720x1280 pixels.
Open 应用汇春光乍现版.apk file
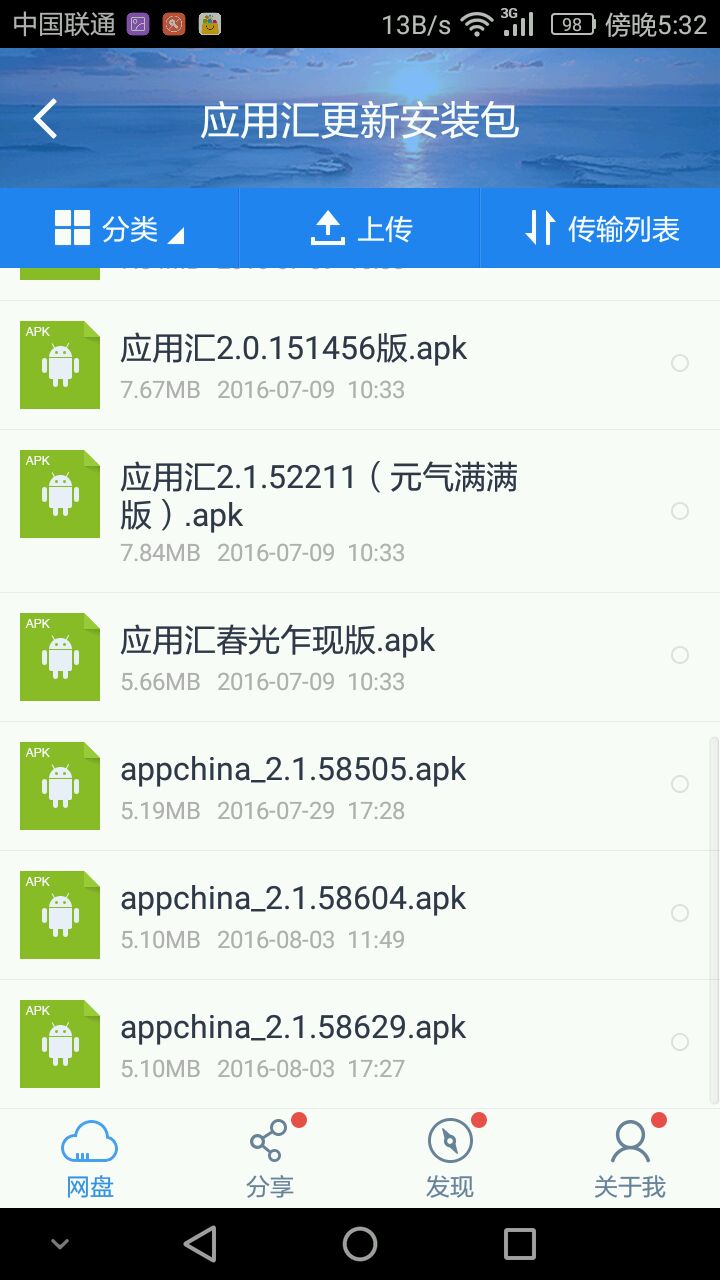[360, 657]
